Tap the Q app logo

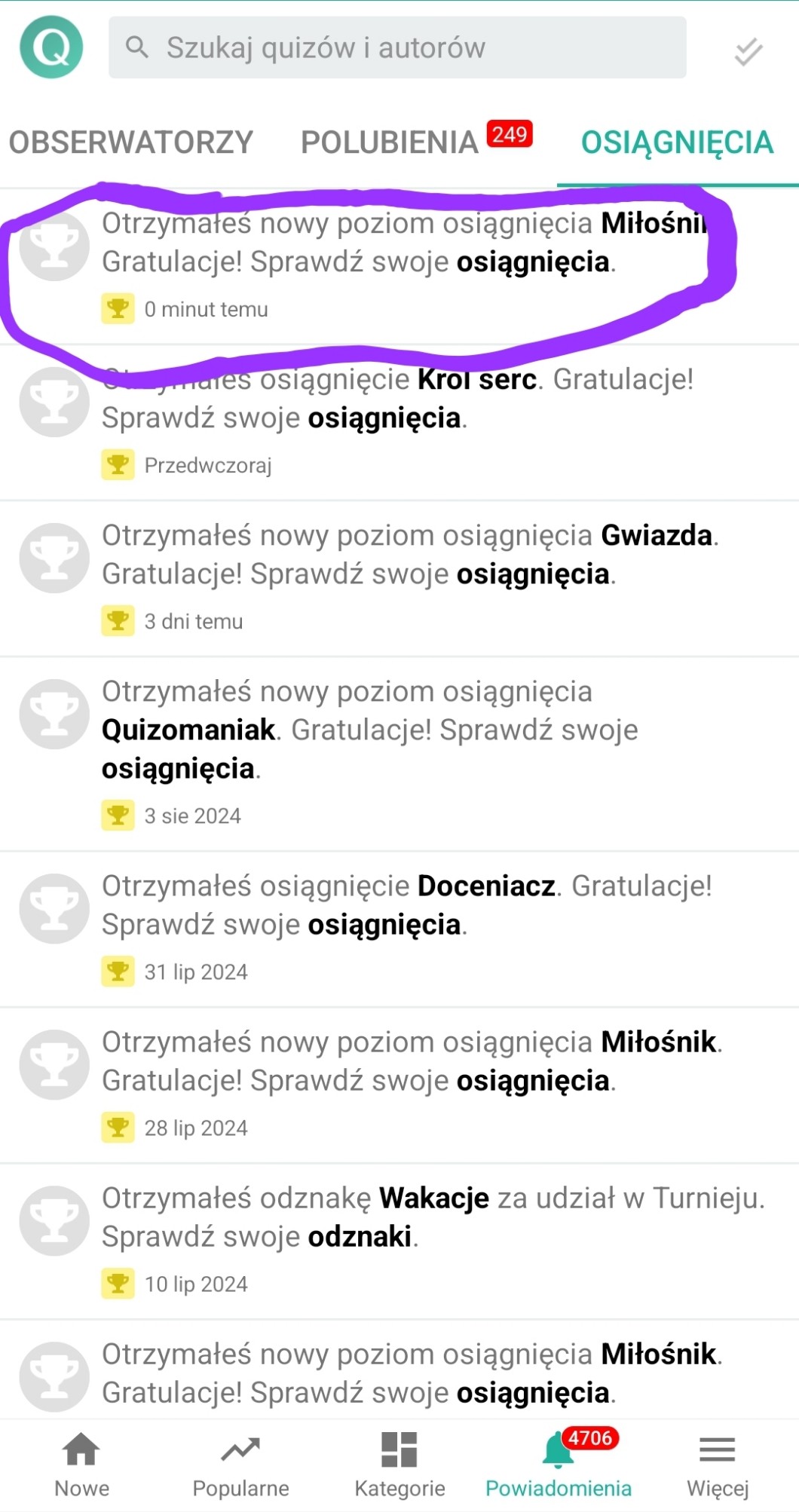coord(51,47)
